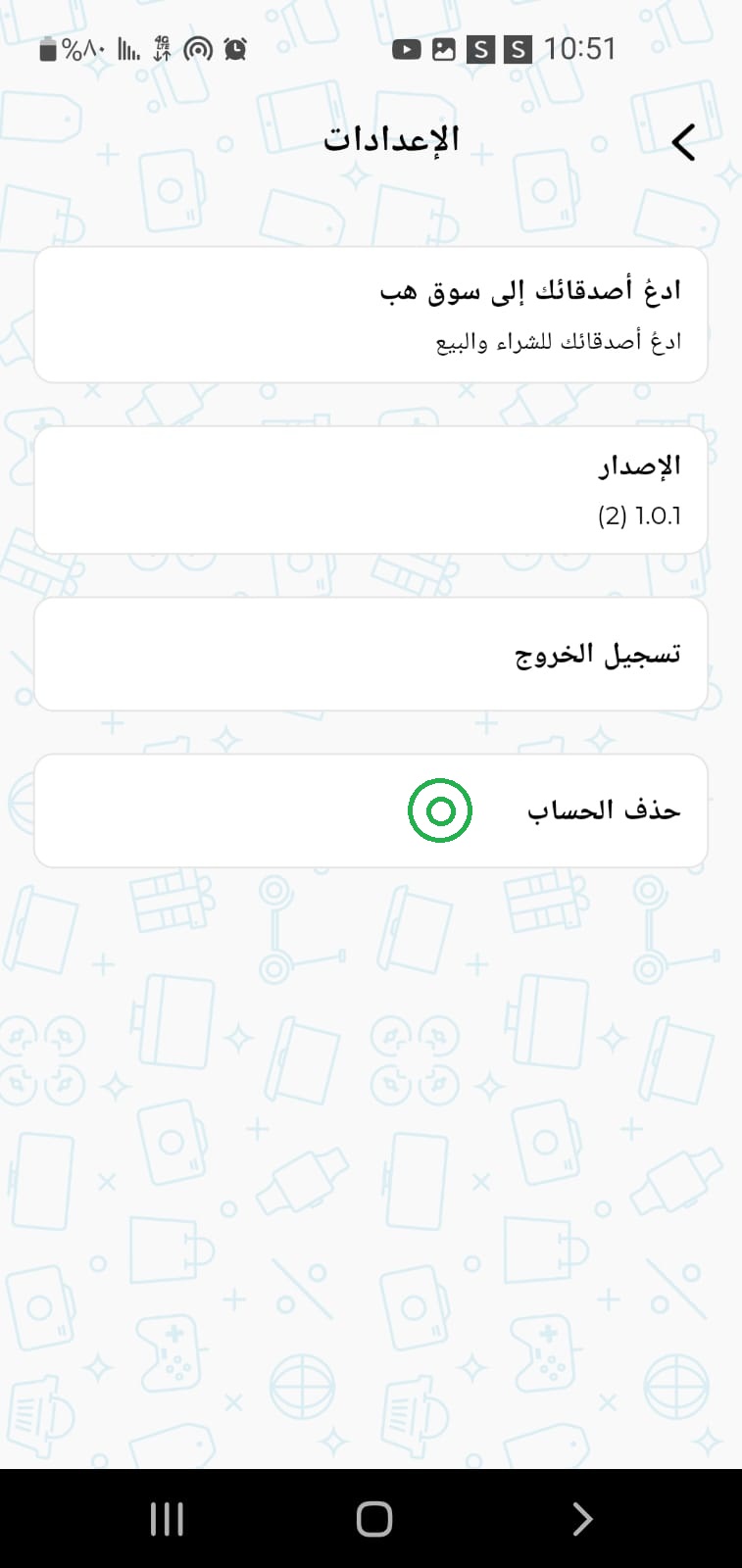
Task: Choose حذف الحساب to delete account
Action: [x=371, y=810]
